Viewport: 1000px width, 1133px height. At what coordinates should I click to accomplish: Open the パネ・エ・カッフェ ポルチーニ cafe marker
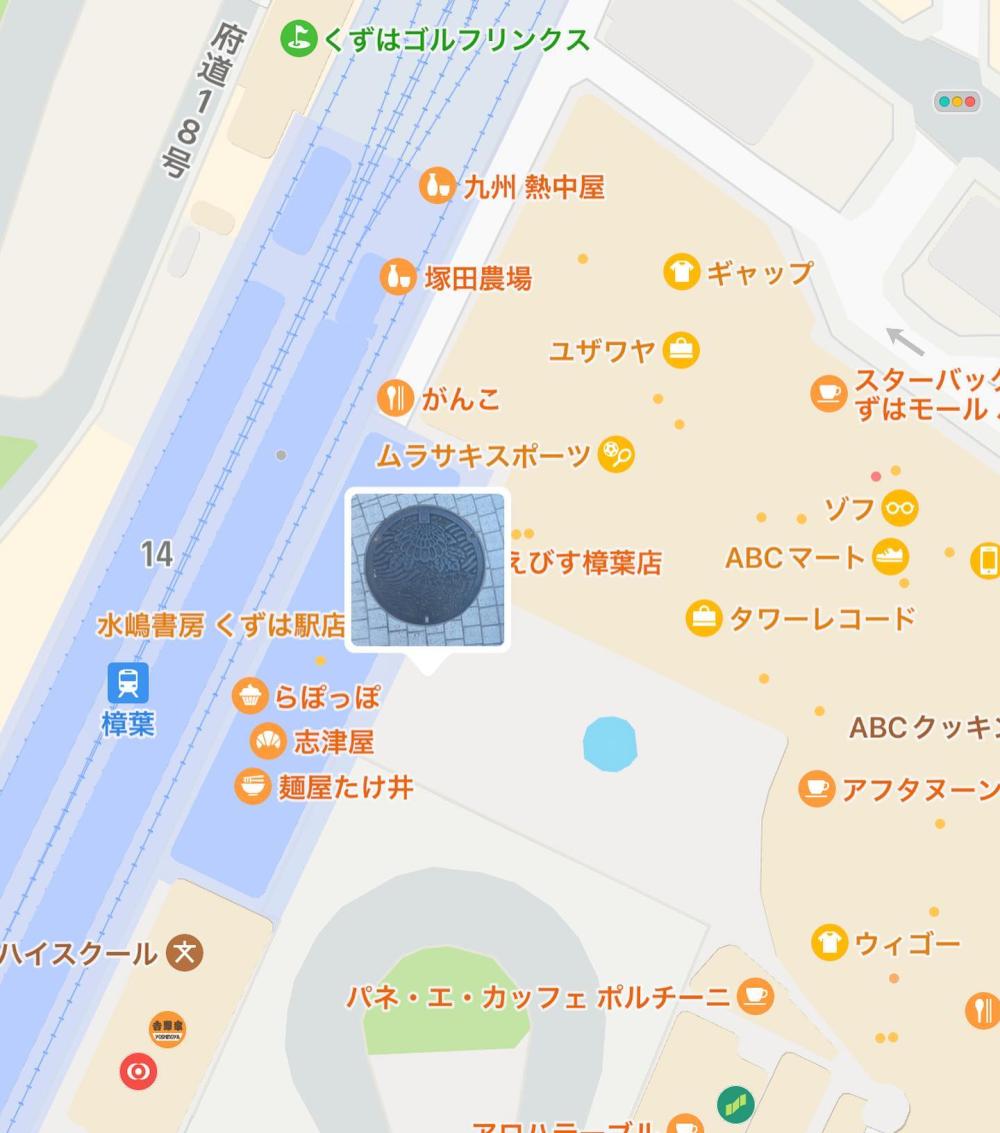755,996
